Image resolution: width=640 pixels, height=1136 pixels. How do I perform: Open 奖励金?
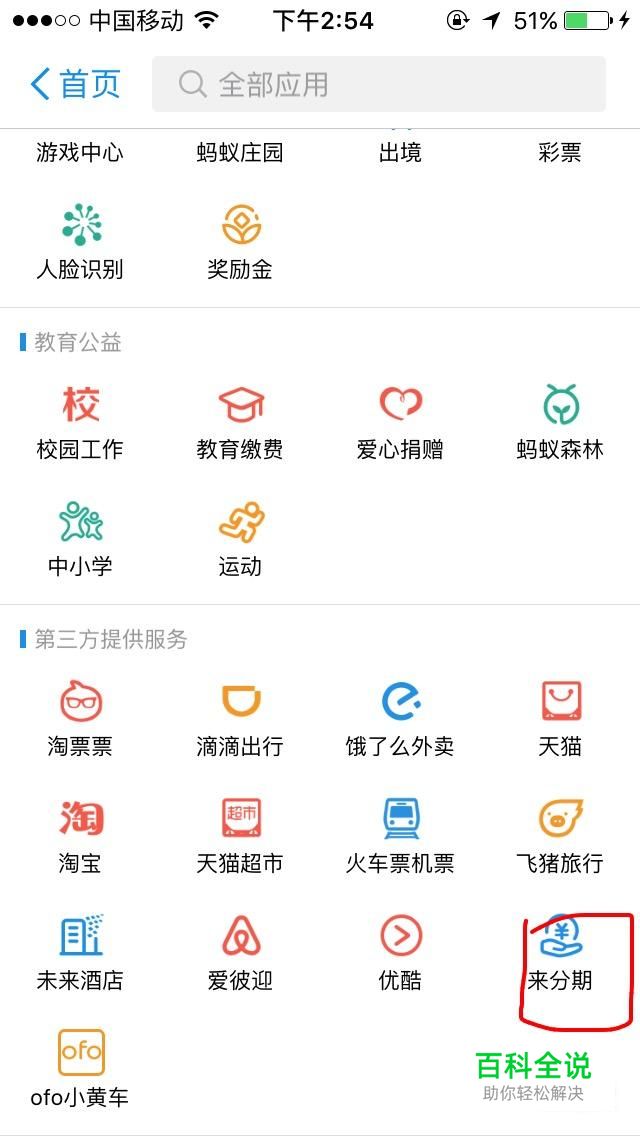click(240, 242)
